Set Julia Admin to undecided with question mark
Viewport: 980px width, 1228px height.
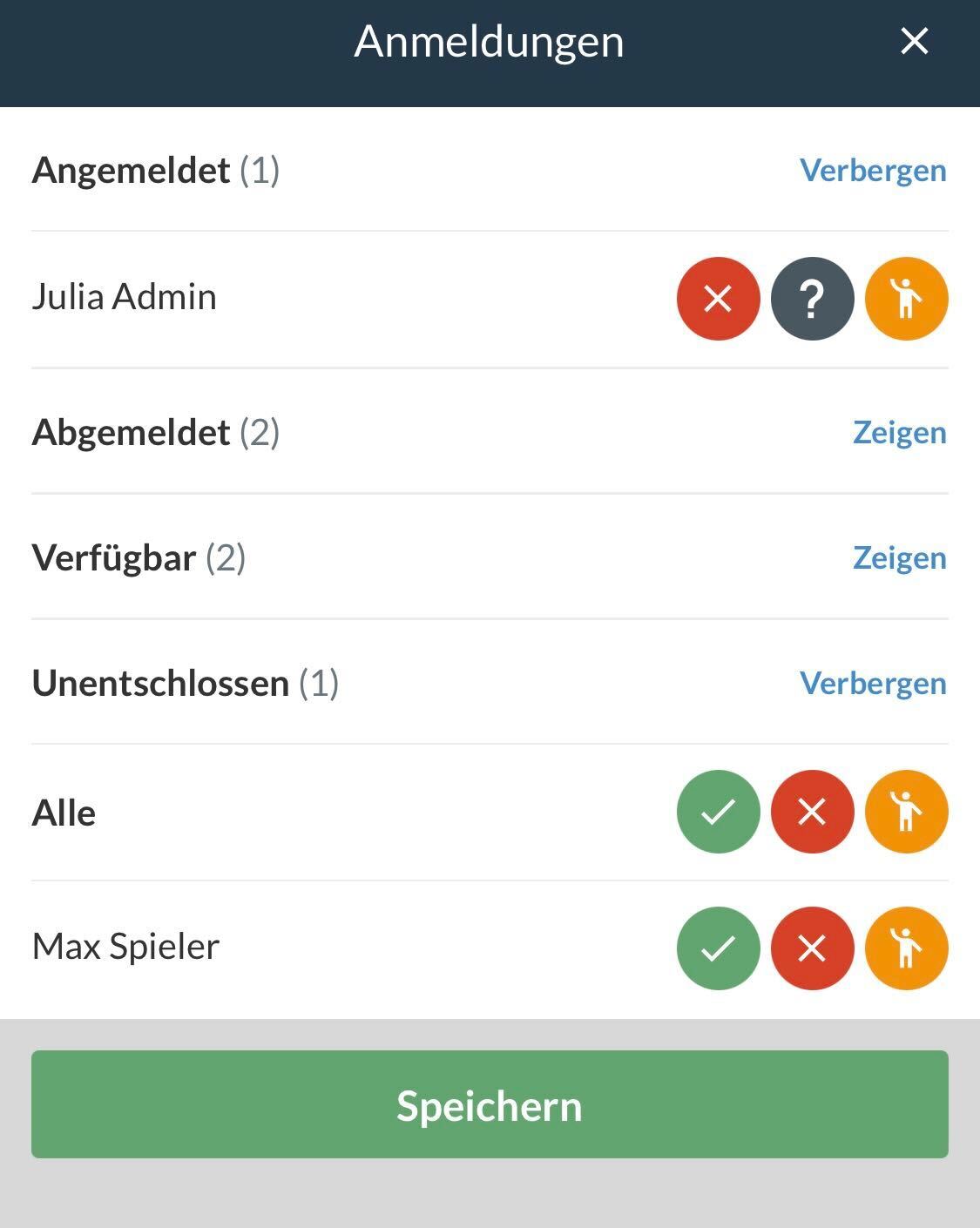(x=812, y=299)
